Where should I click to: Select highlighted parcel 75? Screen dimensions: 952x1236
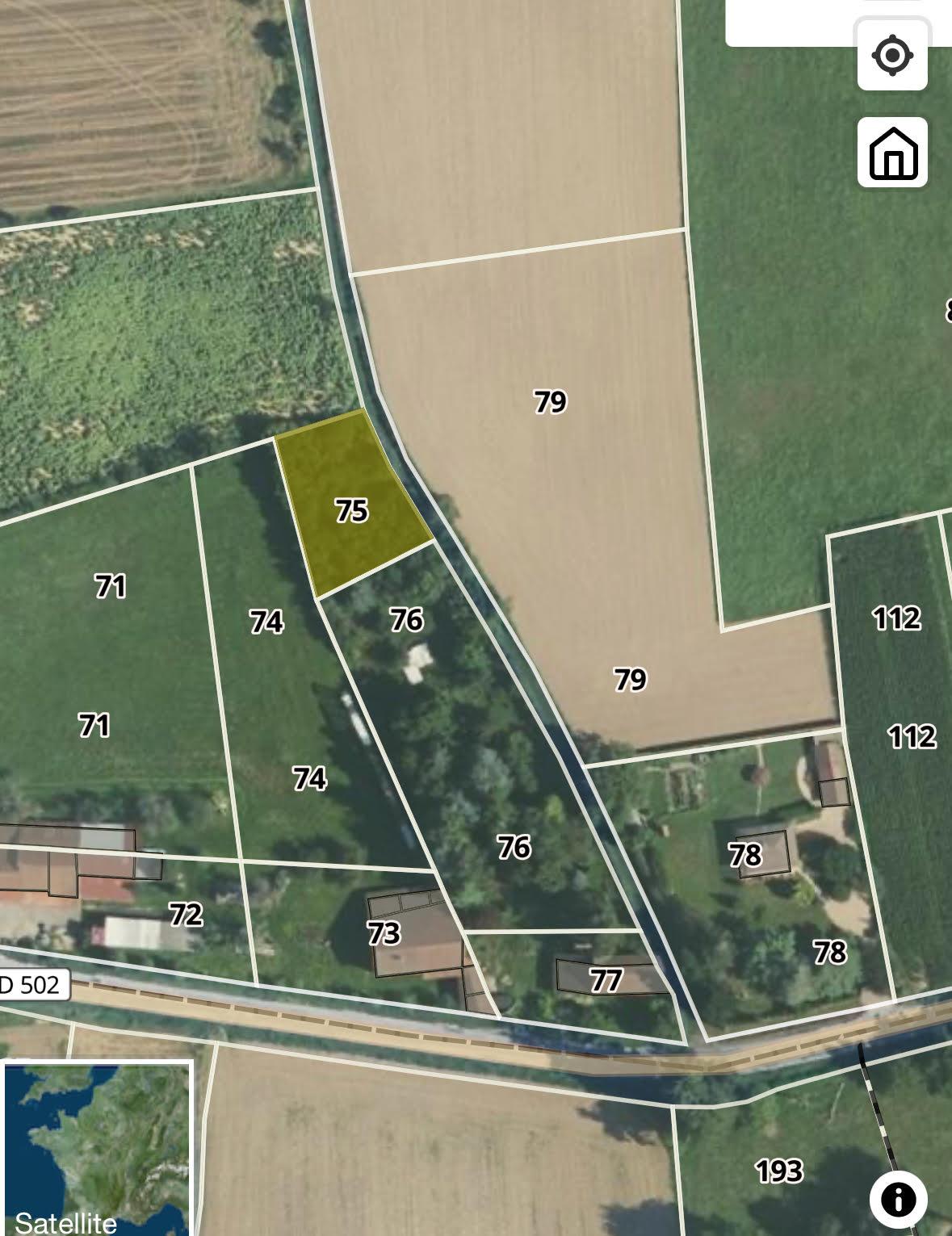click(x=351, y=509)
